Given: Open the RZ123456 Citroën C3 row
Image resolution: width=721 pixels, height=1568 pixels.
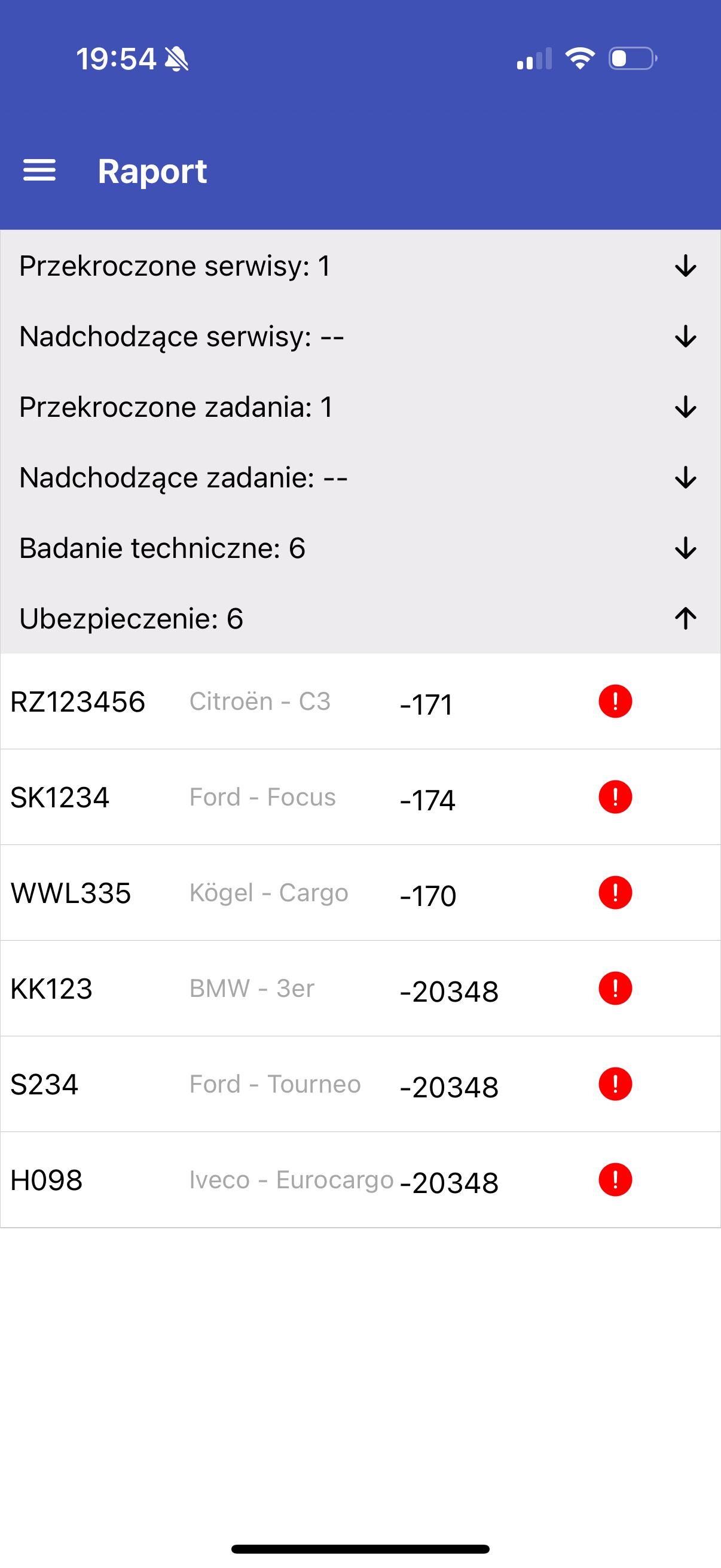Looking at the screenshot, I should pos(360,702).
